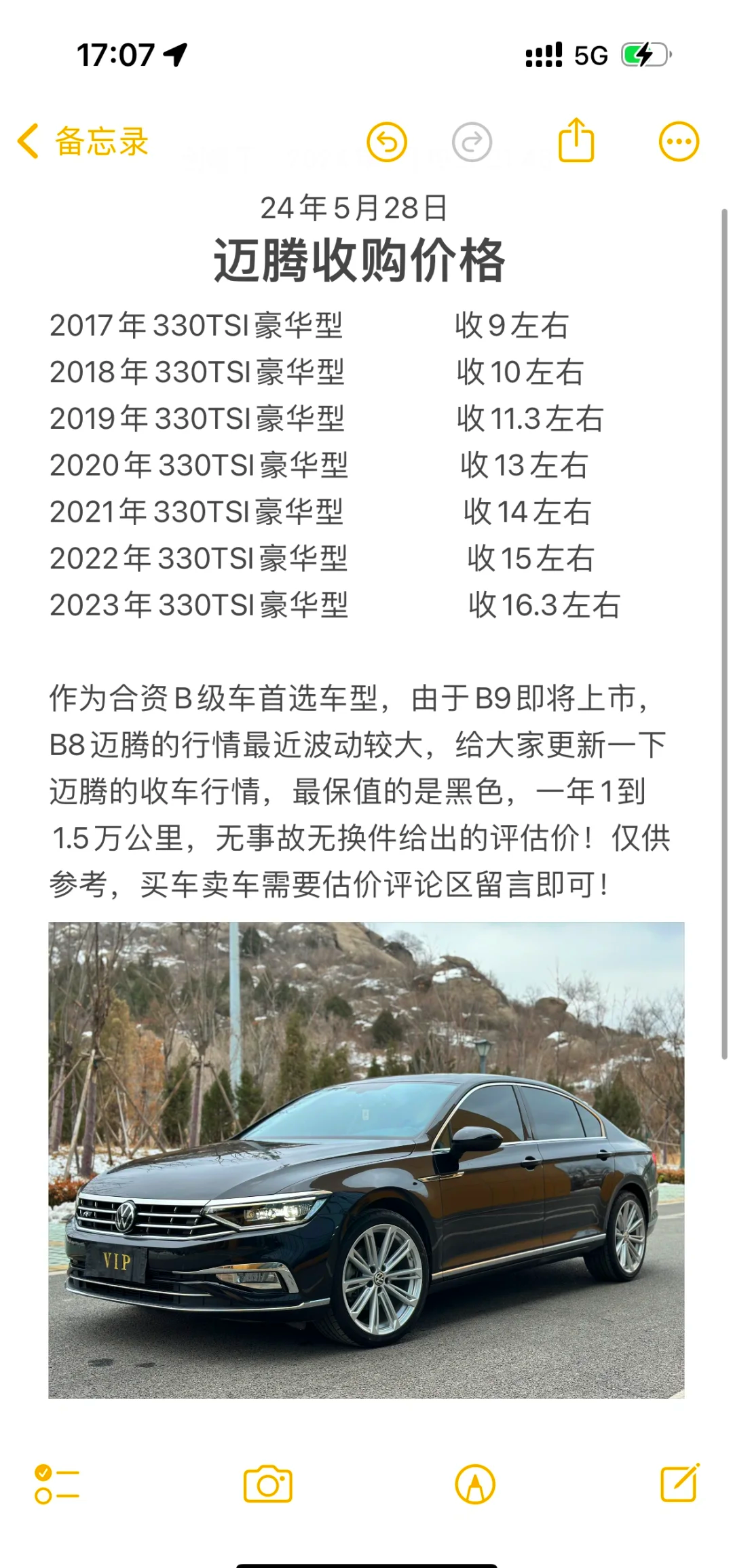The height and width of the screenshot is (1568, 733).
Task: Open the markup pen tool
Action: (475, 1484)
